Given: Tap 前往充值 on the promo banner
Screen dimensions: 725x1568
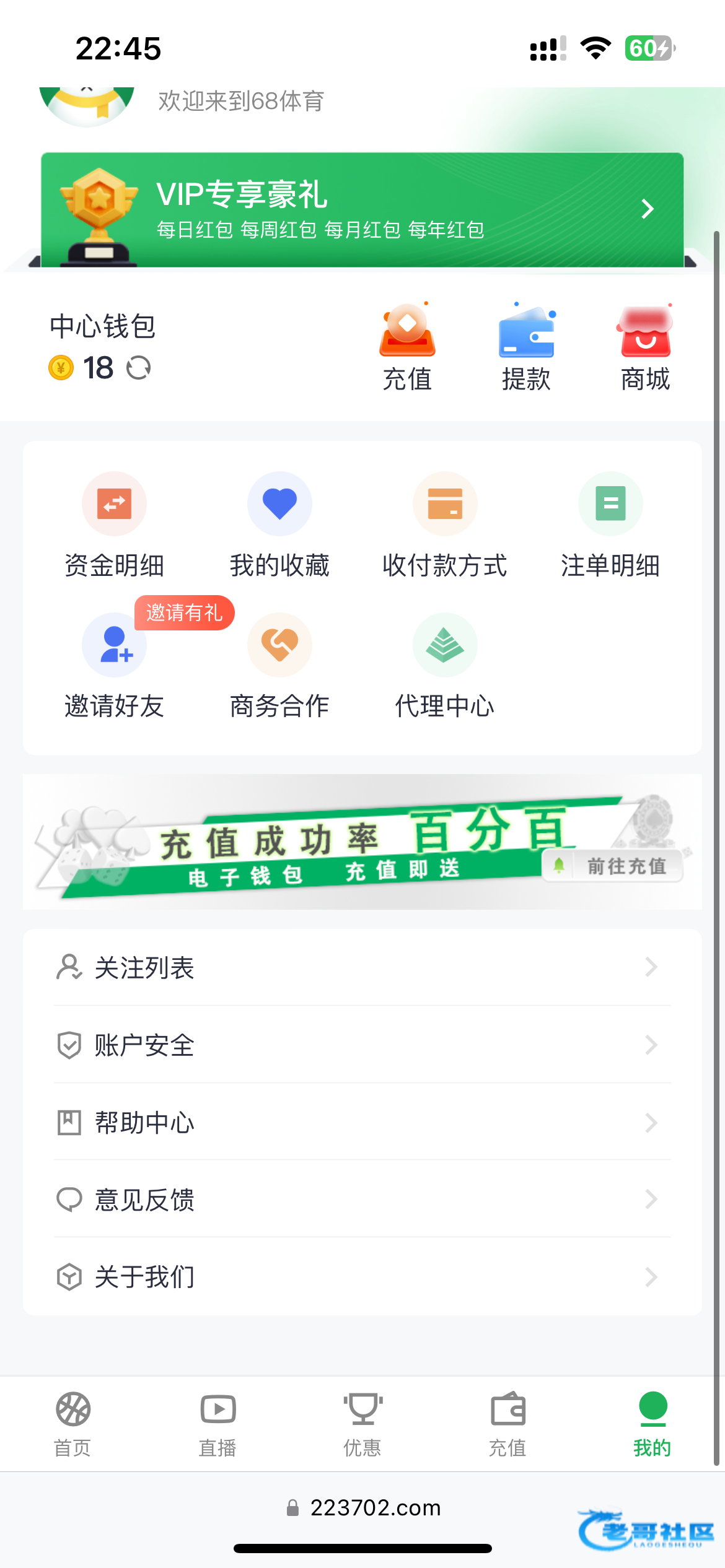Looking at the screenshot, I should coord(613,866).
